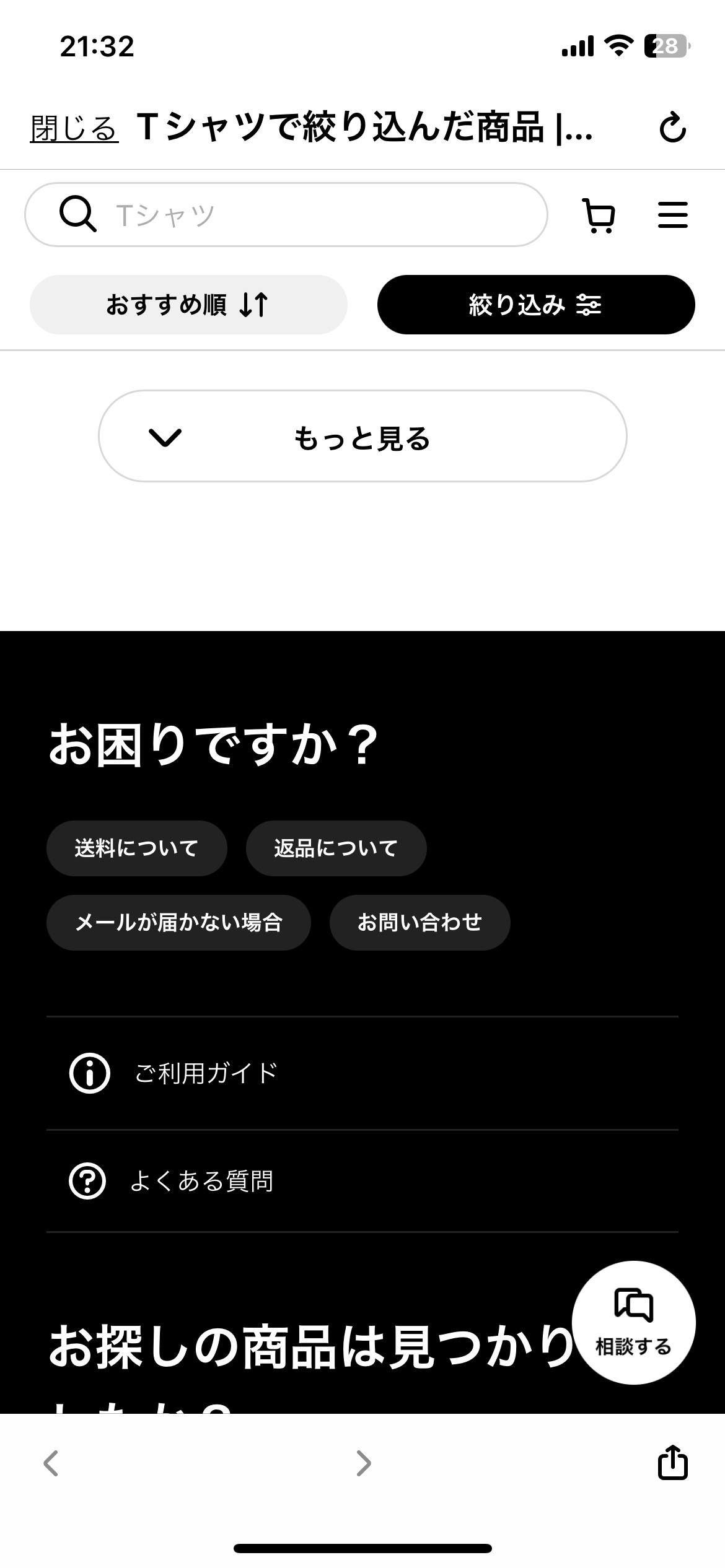Start a chat via 相談する button
The width and height of the screenshot is (725, 1568).
pos(633,1323)
